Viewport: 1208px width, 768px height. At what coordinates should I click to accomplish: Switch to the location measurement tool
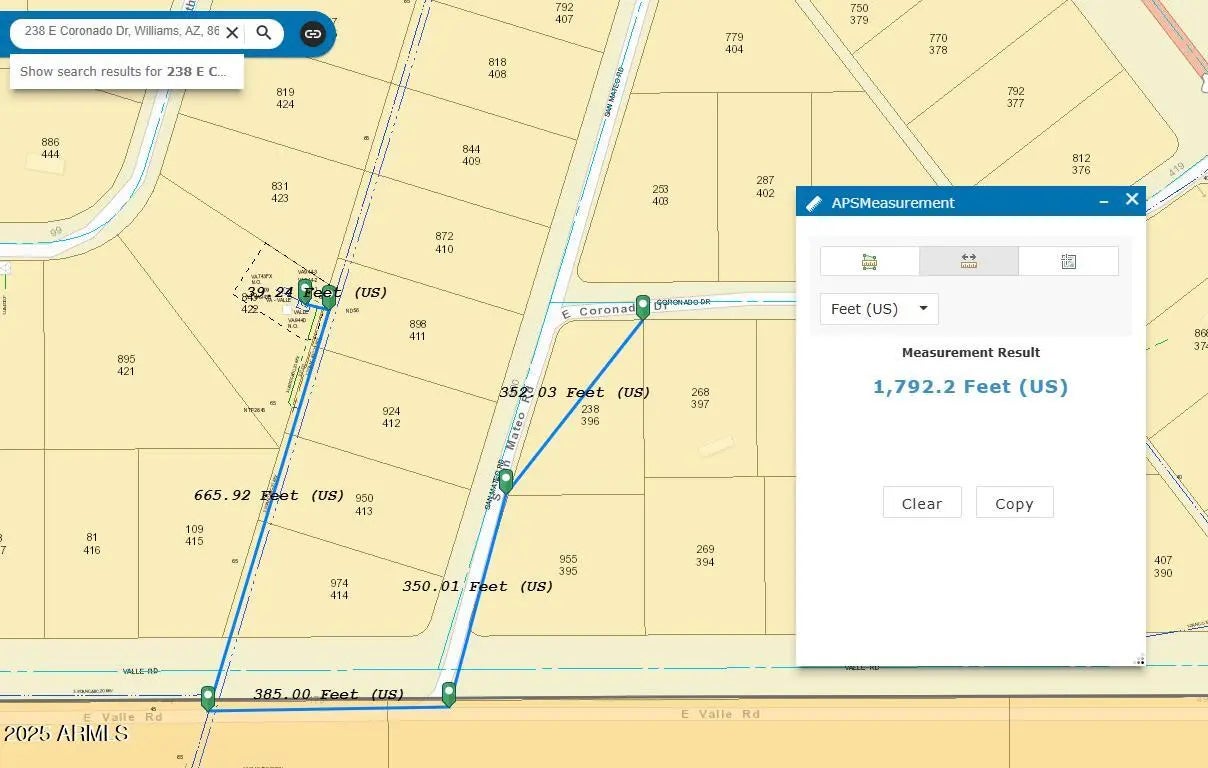1068,261
